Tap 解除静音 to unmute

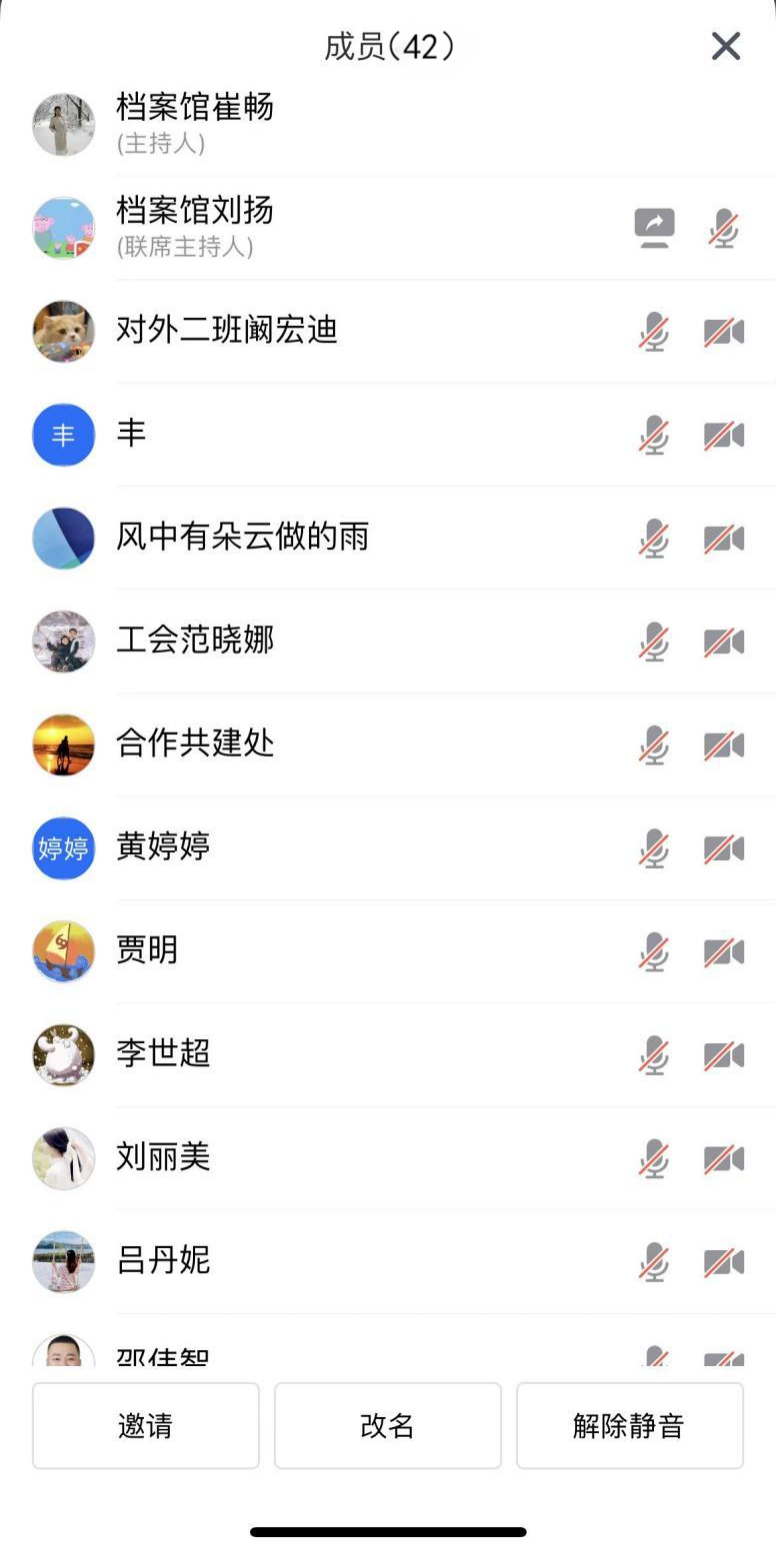click(x=629, y=1425)
